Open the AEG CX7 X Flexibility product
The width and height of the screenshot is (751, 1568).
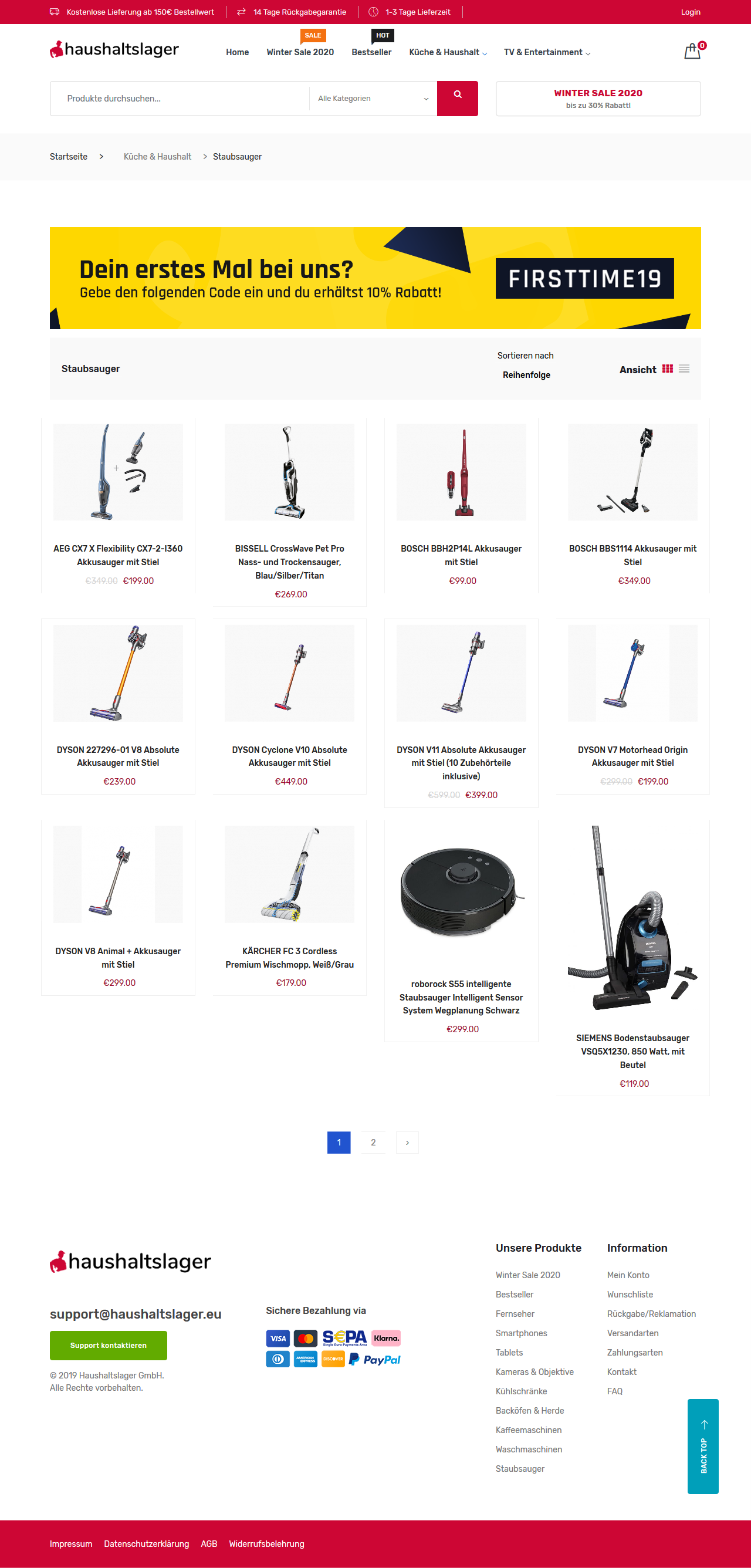point(118,555)
